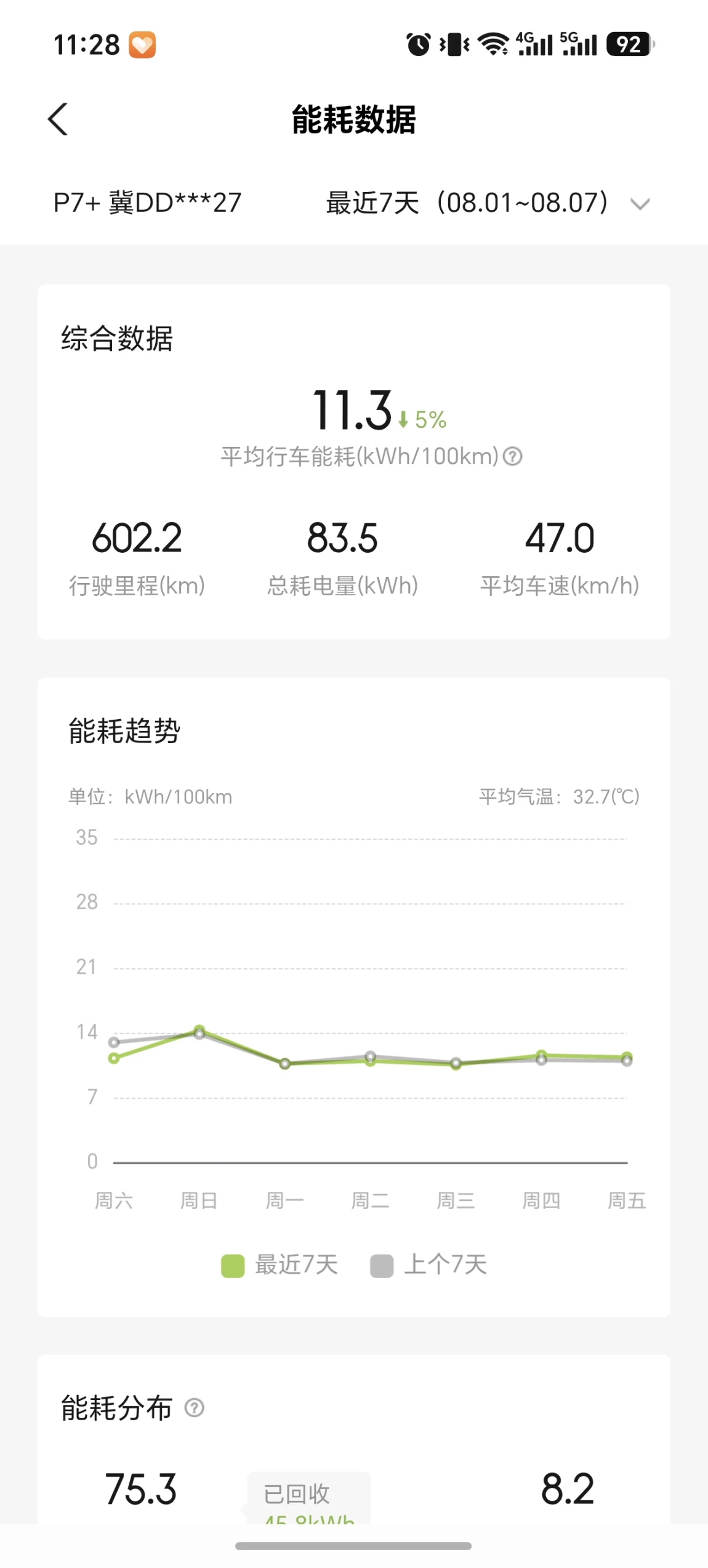Viewport: 708px width, 1568px height.
Task: Open help icon beside 平均行车能耗
Action: (512, 456)
